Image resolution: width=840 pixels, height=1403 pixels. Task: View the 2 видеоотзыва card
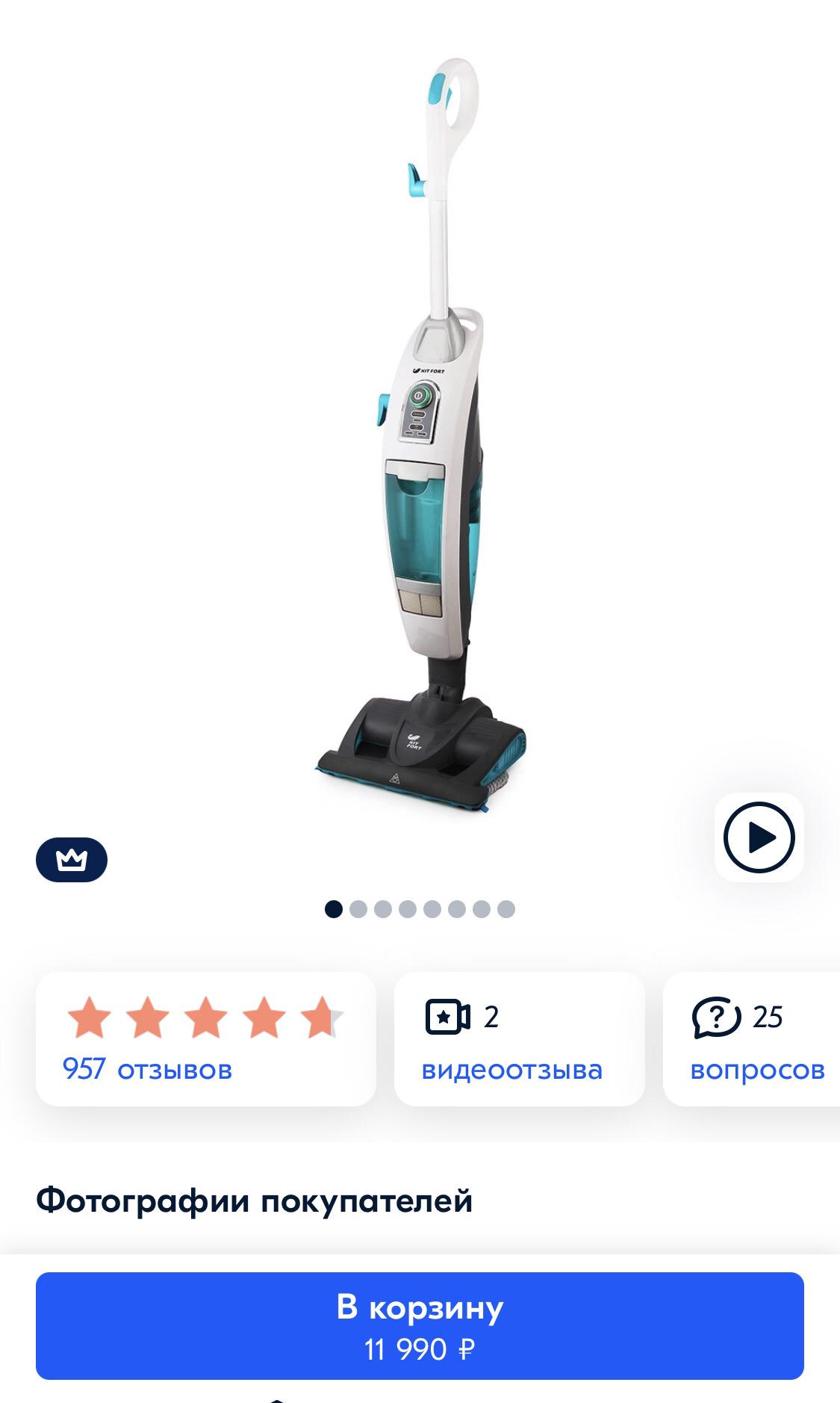click(519, 1039)
